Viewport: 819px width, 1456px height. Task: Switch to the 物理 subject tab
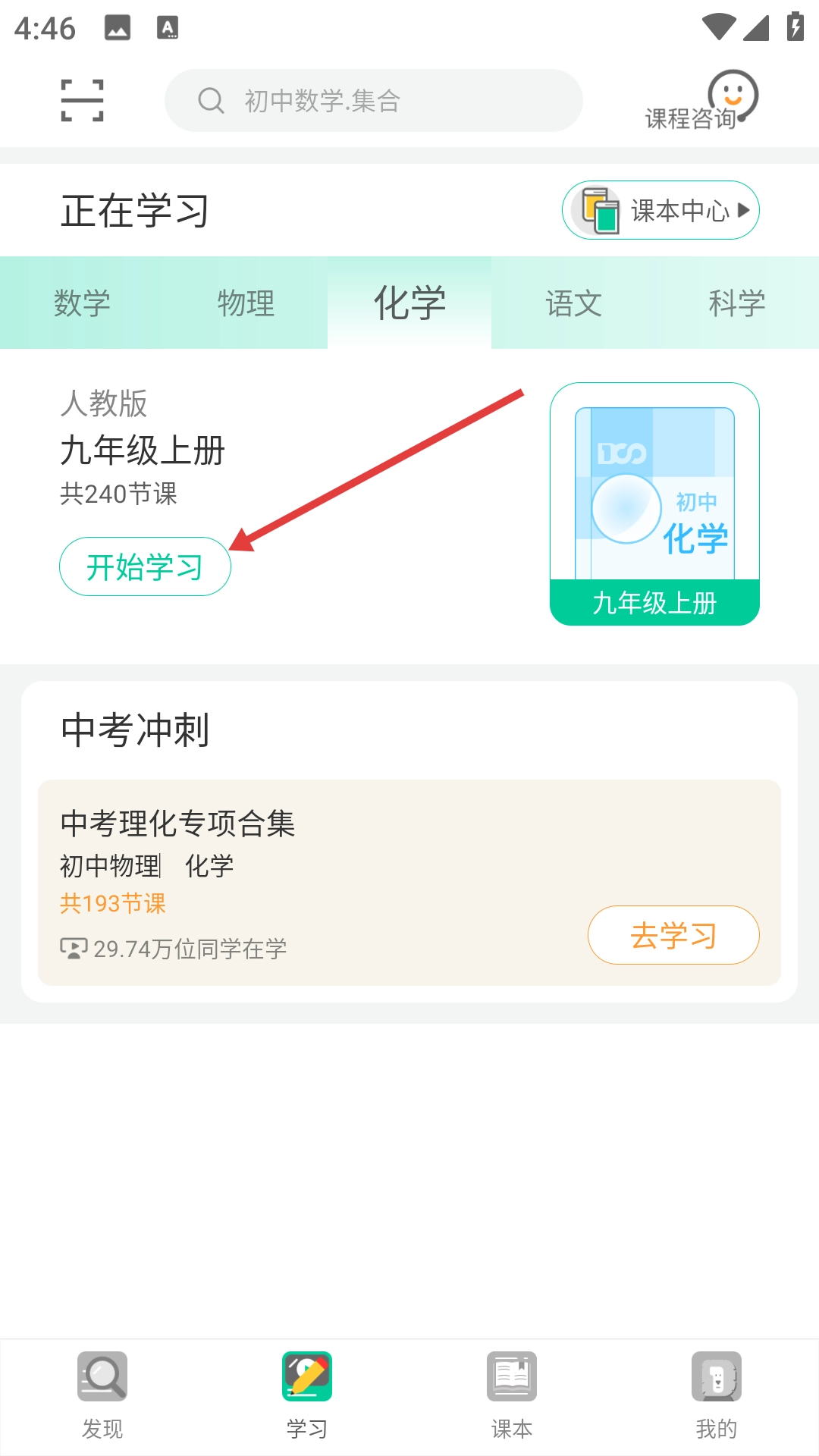(x=246, y=303)
